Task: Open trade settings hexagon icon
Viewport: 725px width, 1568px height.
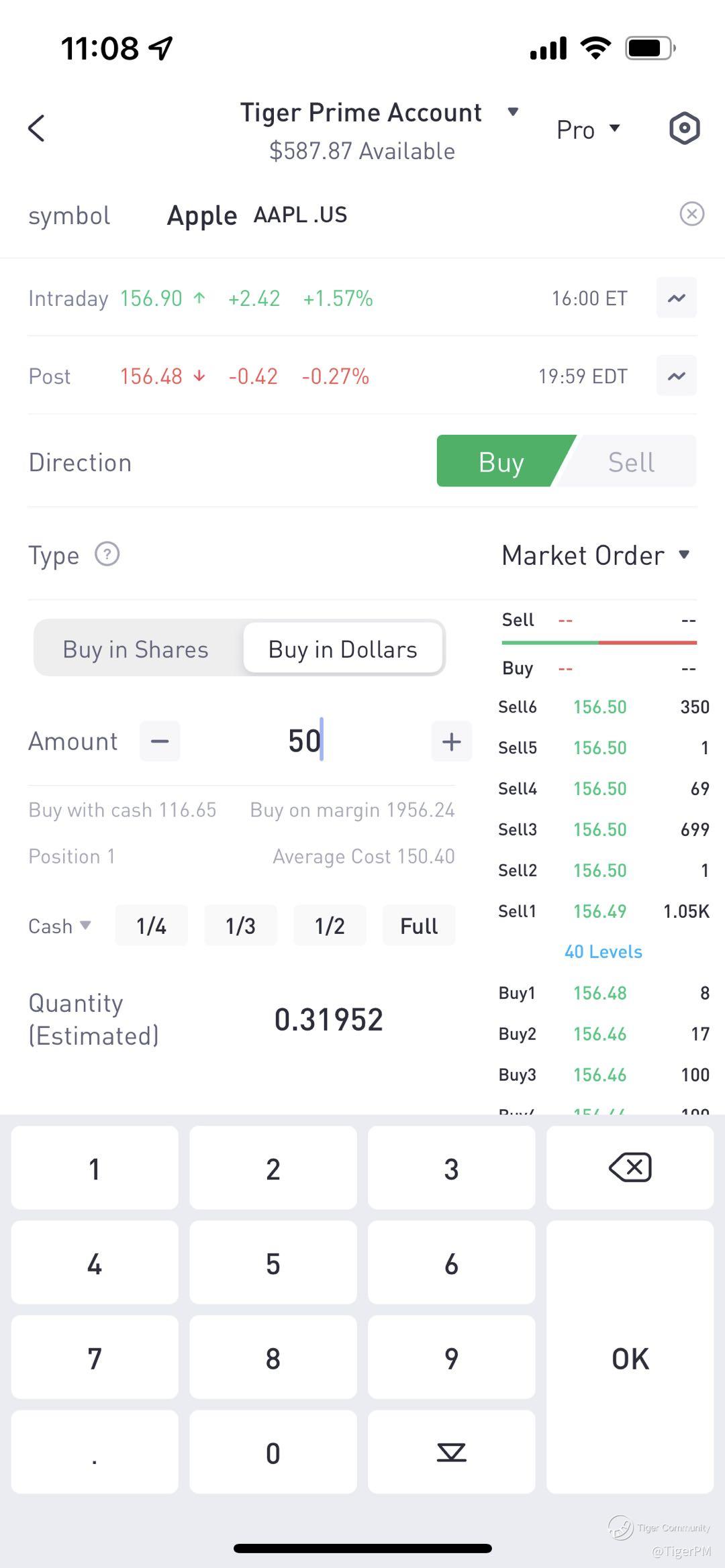Action: (x=684, y=128)
